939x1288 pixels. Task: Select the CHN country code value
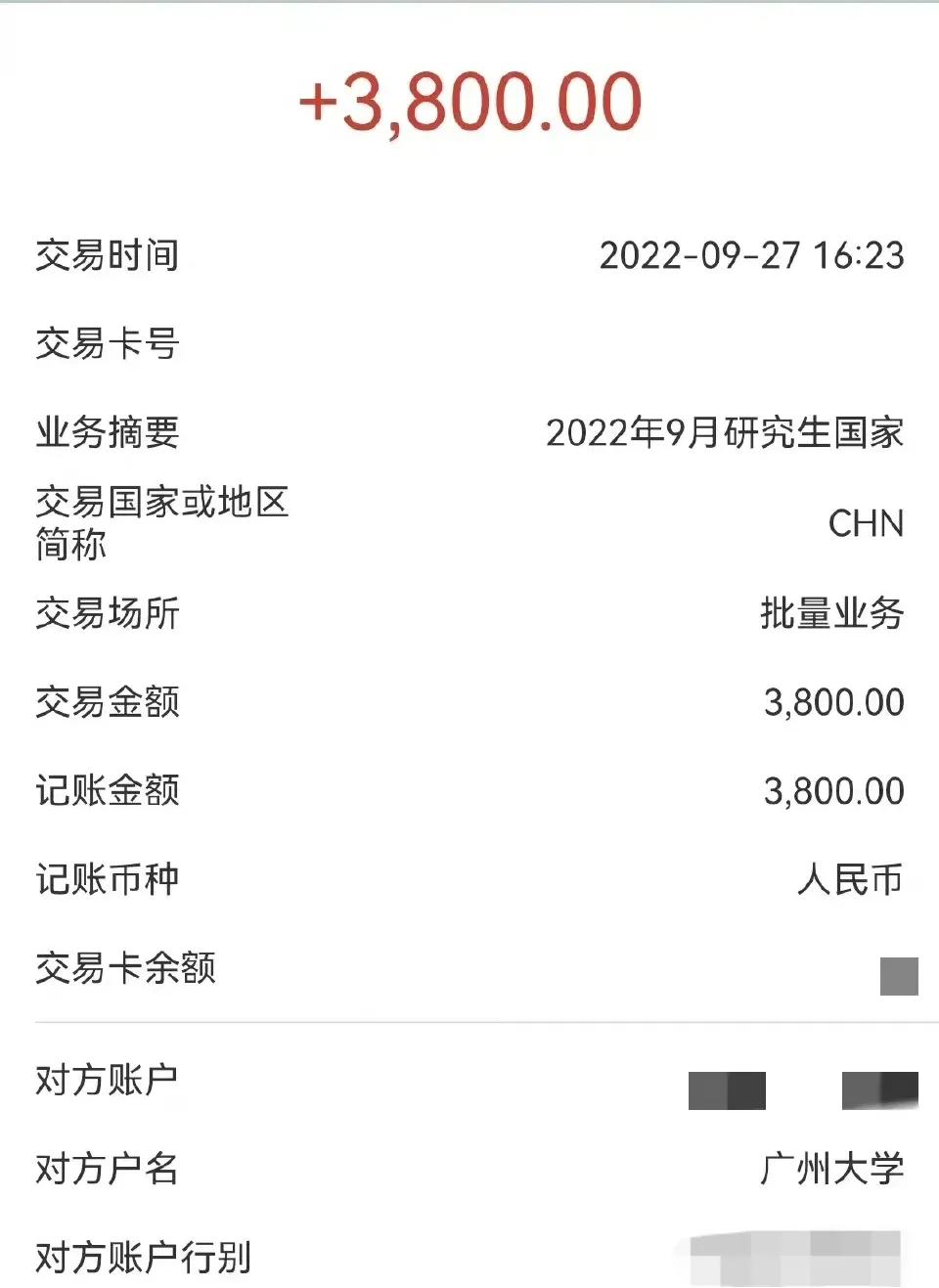click(869, 525)
